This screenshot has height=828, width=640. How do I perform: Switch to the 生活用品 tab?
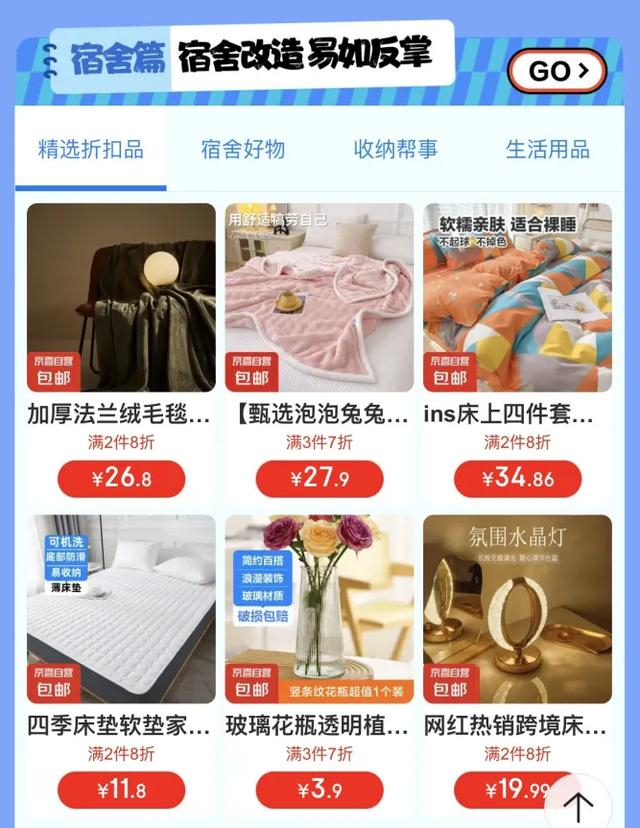pos(547,150)
